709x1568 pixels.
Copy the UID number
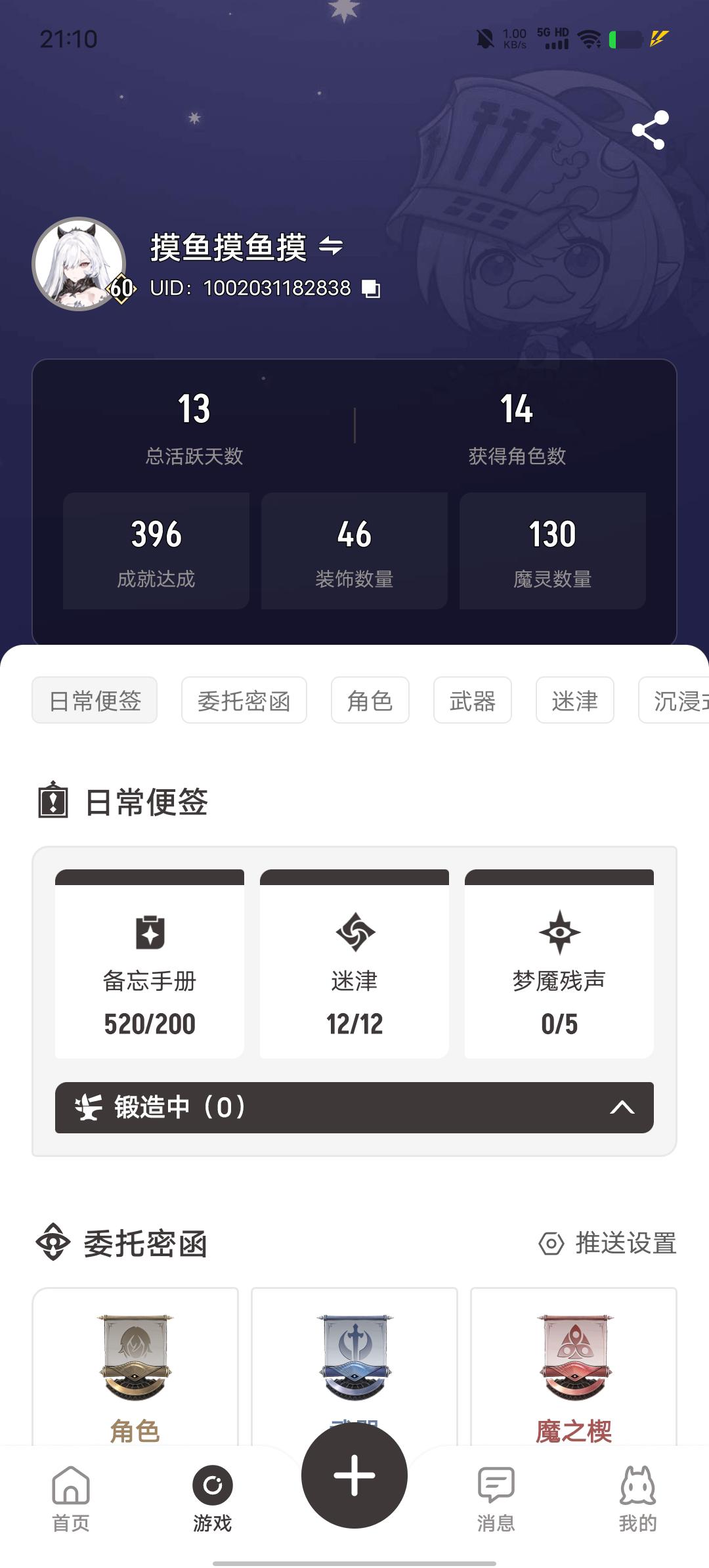(372, 288)
